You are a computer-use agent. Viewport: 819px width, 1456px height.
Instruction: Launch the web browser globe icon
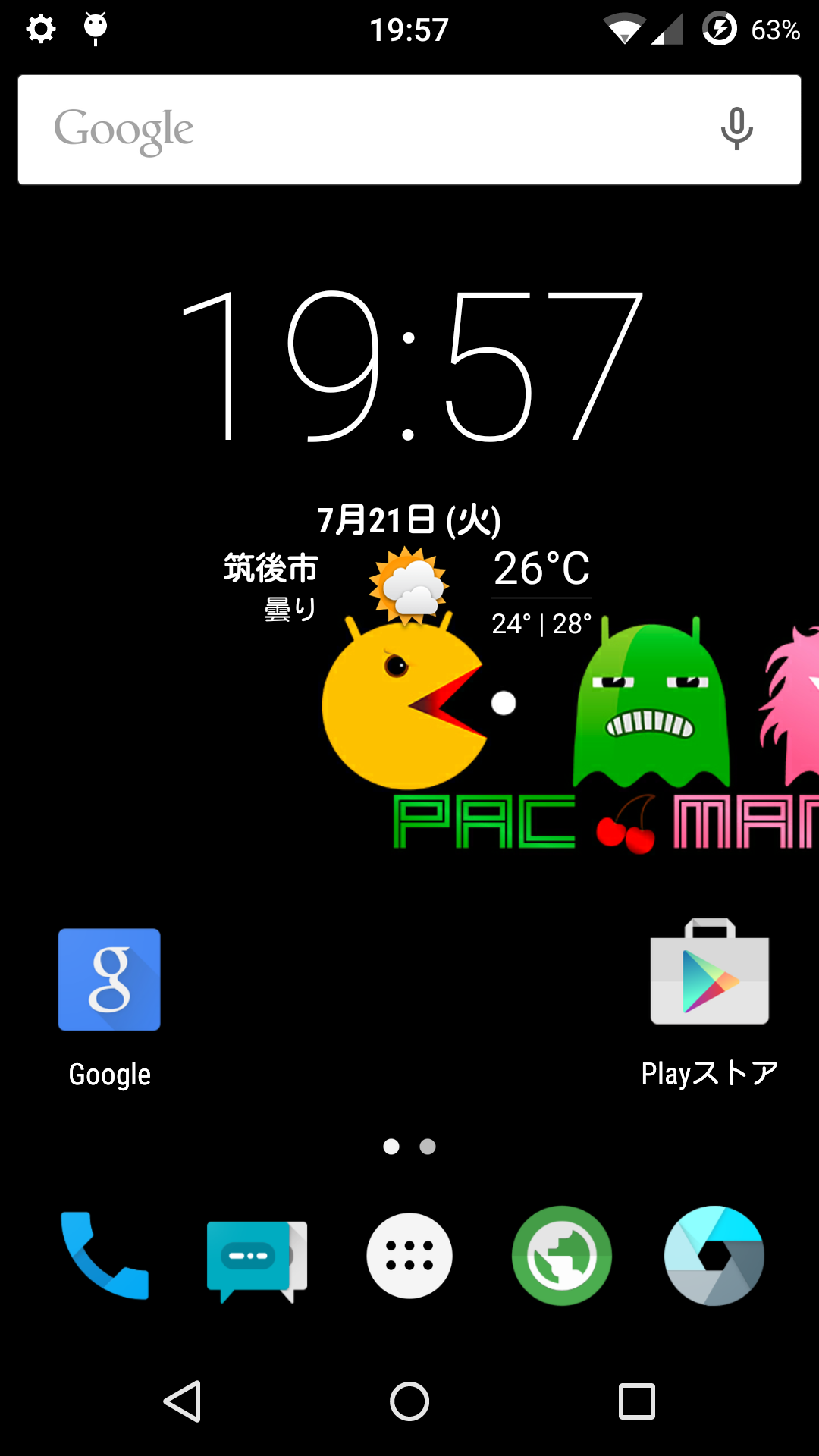click(562, 1256)
